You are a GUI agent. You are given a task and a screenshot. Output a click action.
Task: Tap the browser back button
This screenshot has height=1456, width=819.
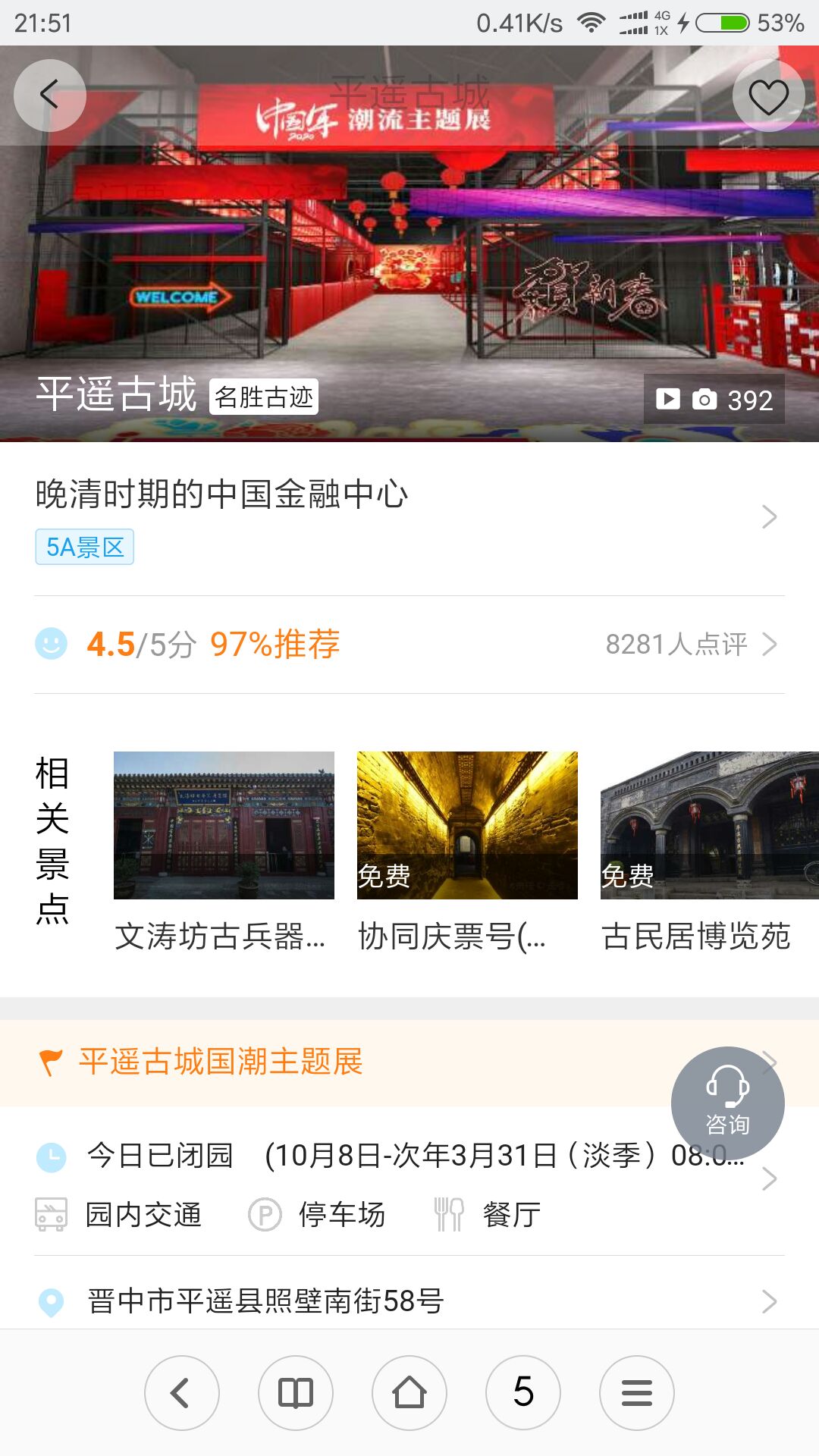[x=181, y=1393]
